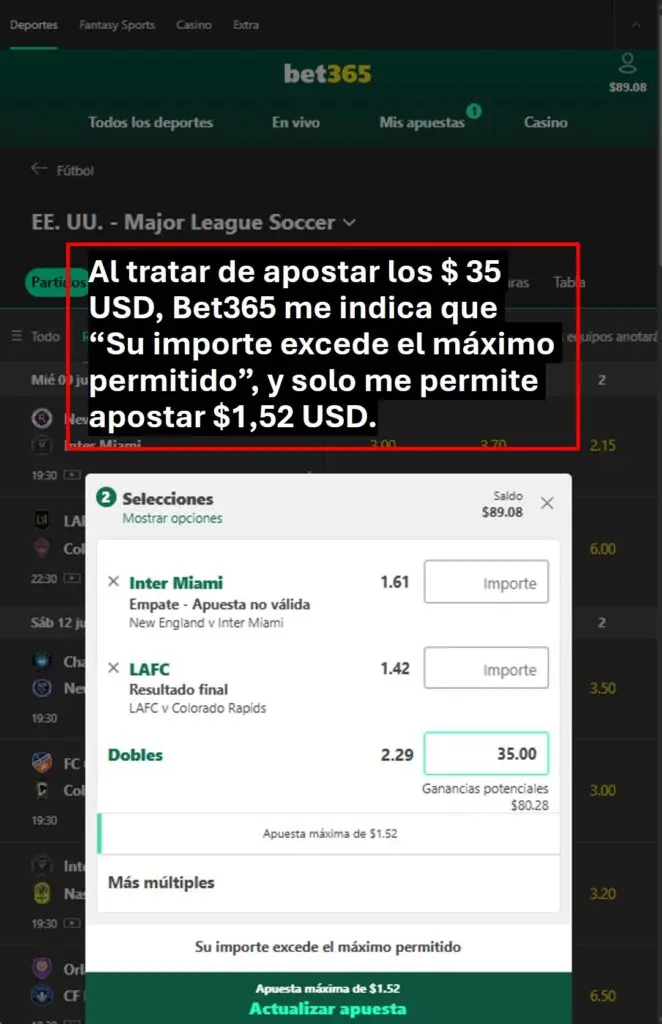This screenshot has width=662, height=1024.
Task: Switch to En vivo section
Action: coord(296,122)
